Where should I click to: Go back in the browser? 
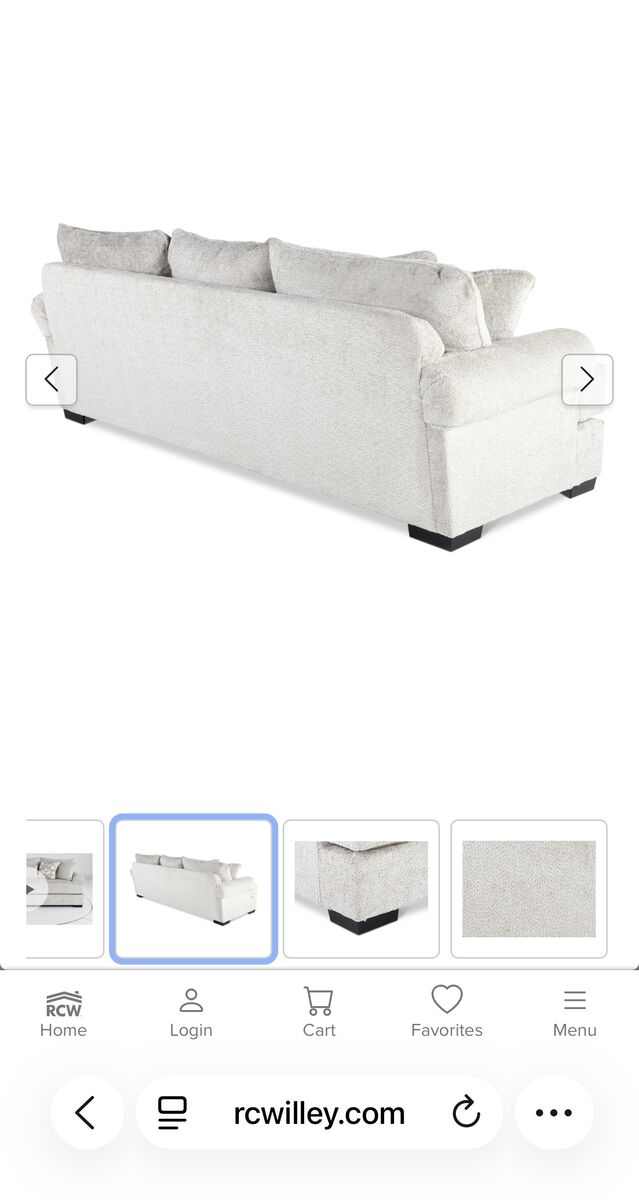(x=86, y=1113)
